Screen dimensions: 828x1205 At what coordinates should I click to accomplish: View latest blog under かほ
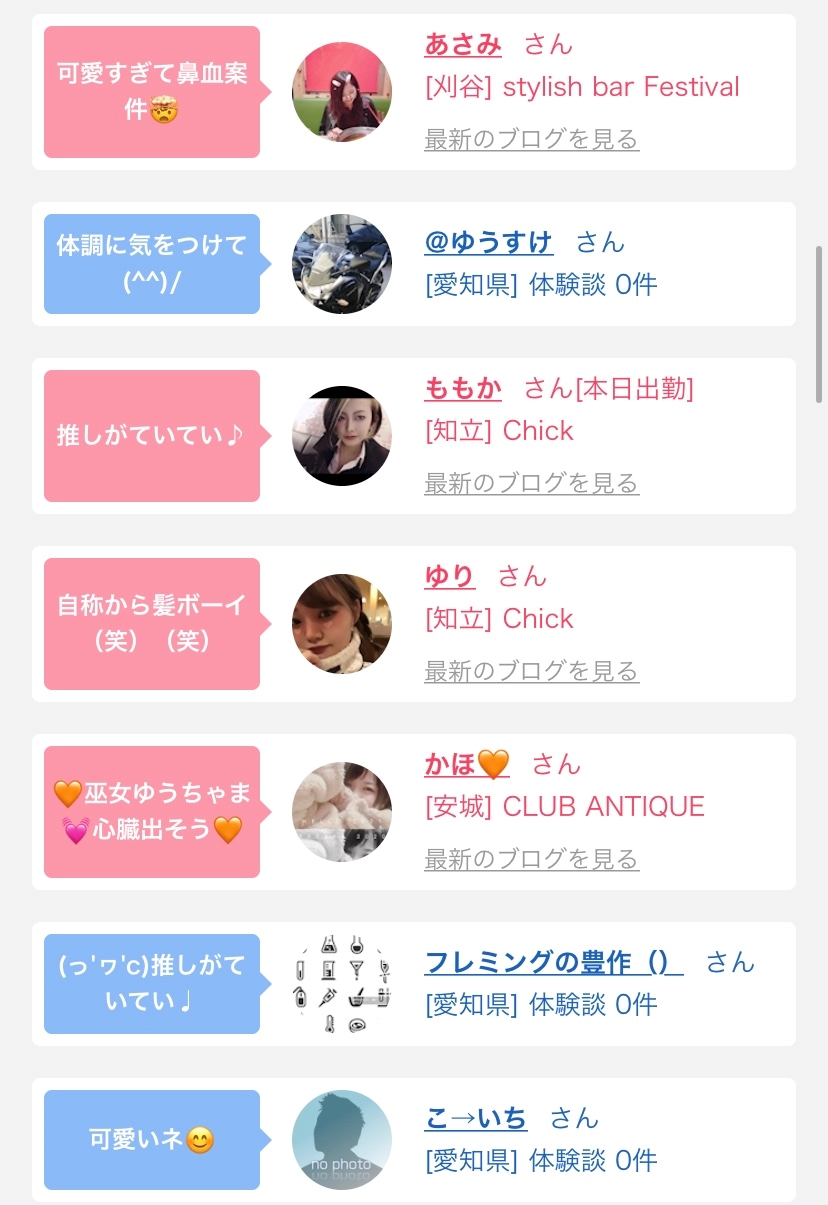click(x=531, y=859)
